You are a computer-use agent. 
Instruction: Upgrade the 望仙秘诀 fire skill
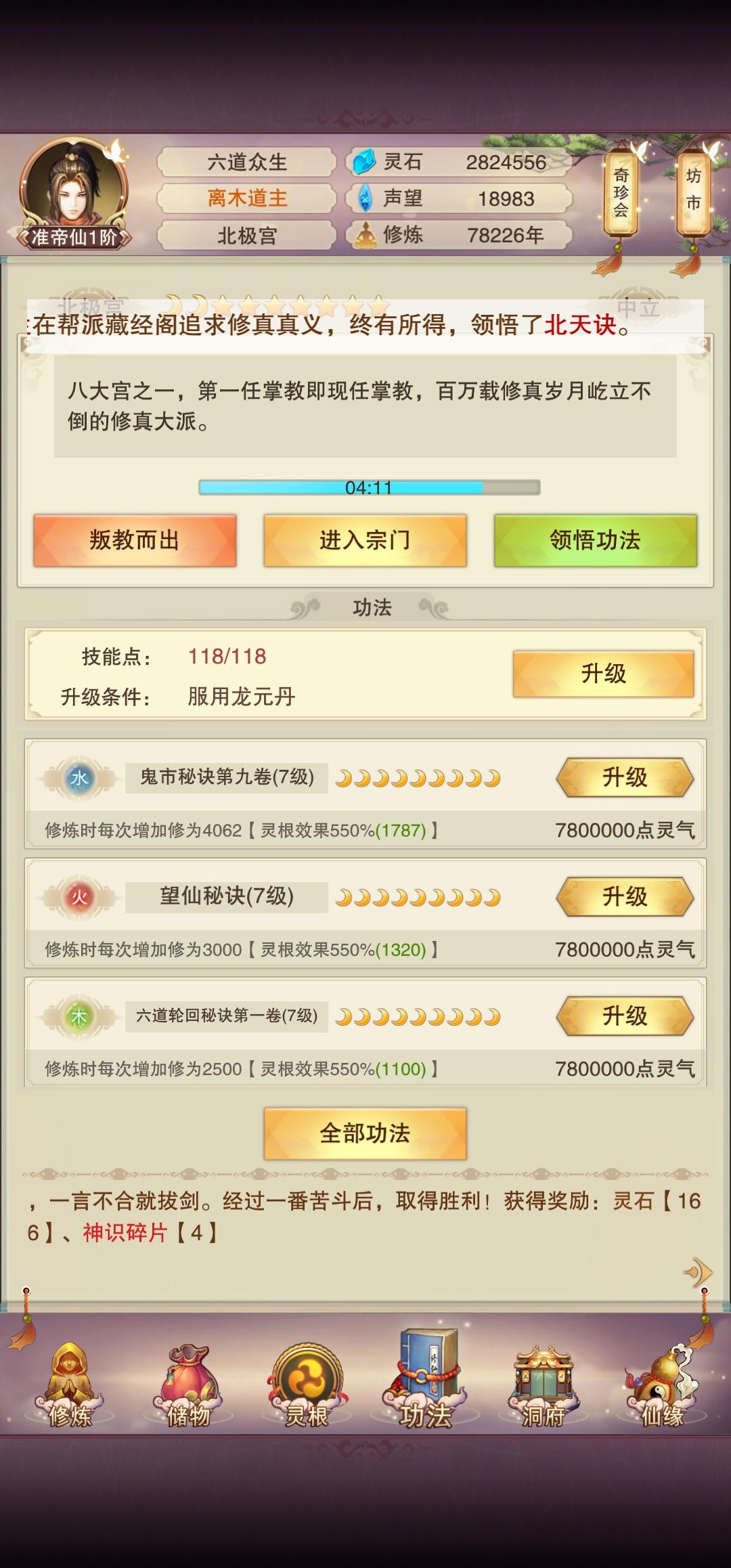(625, 896)
